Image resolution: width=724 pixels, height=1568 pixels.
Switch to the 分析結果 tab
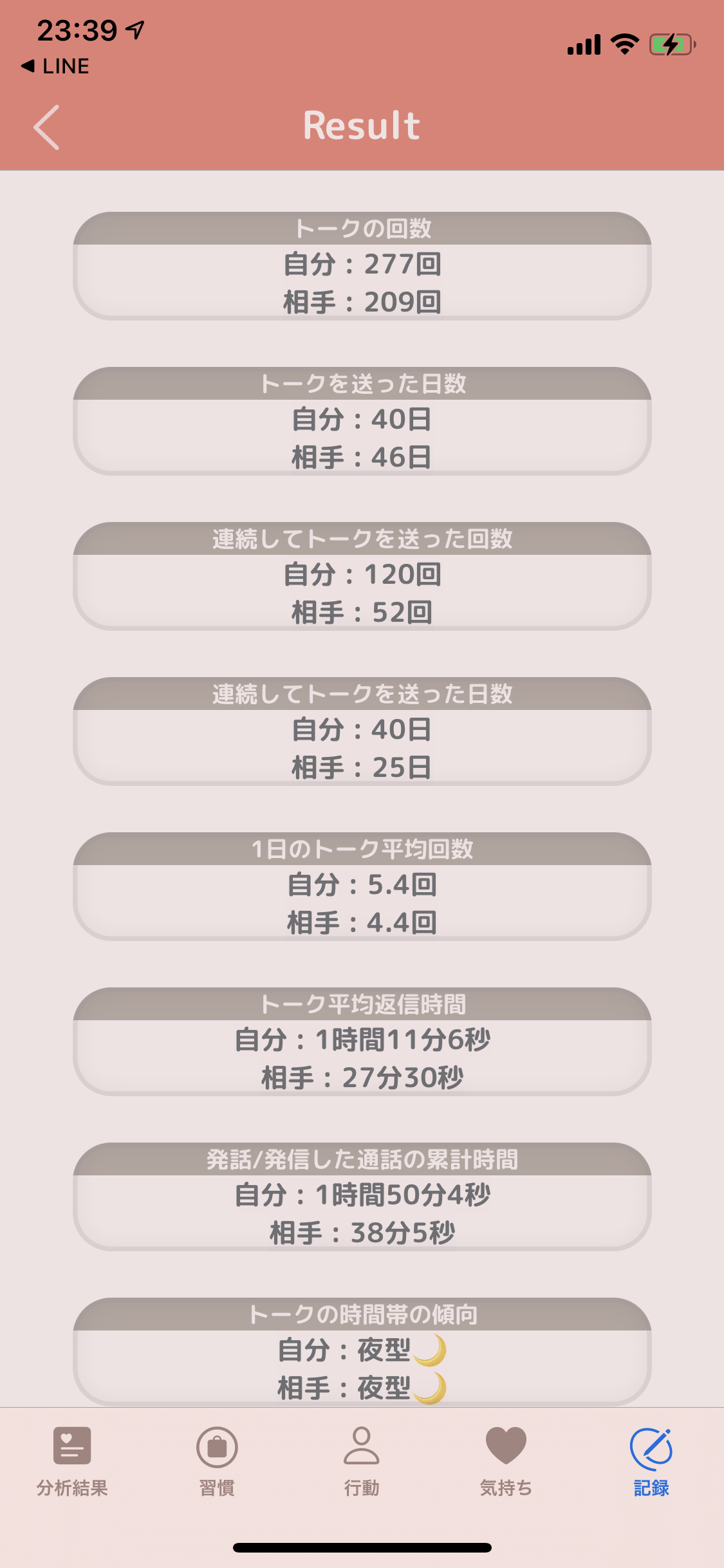72,1461
